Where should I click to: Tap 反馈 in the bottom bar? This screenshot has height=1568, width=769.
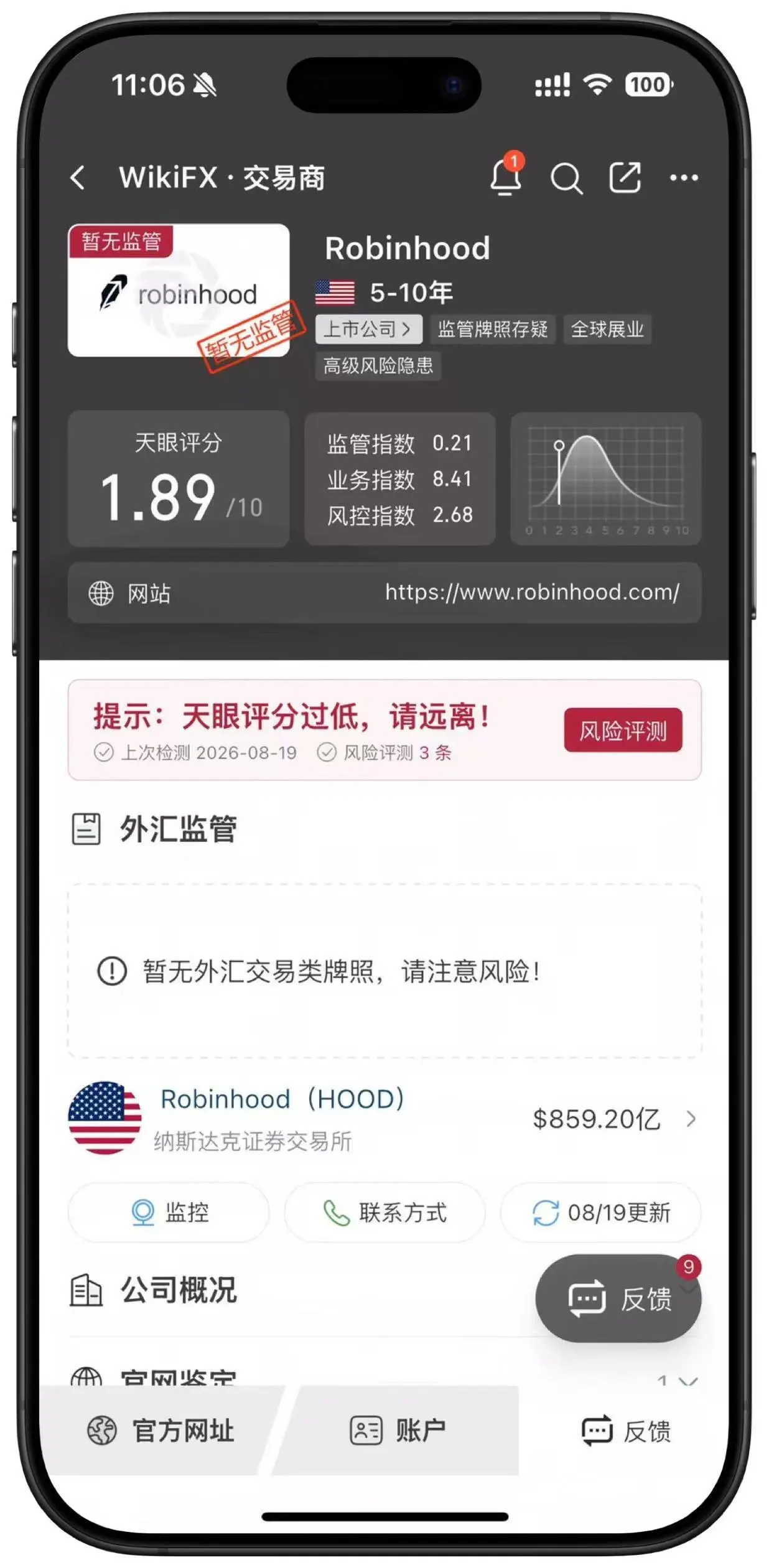click(625, 1430)
